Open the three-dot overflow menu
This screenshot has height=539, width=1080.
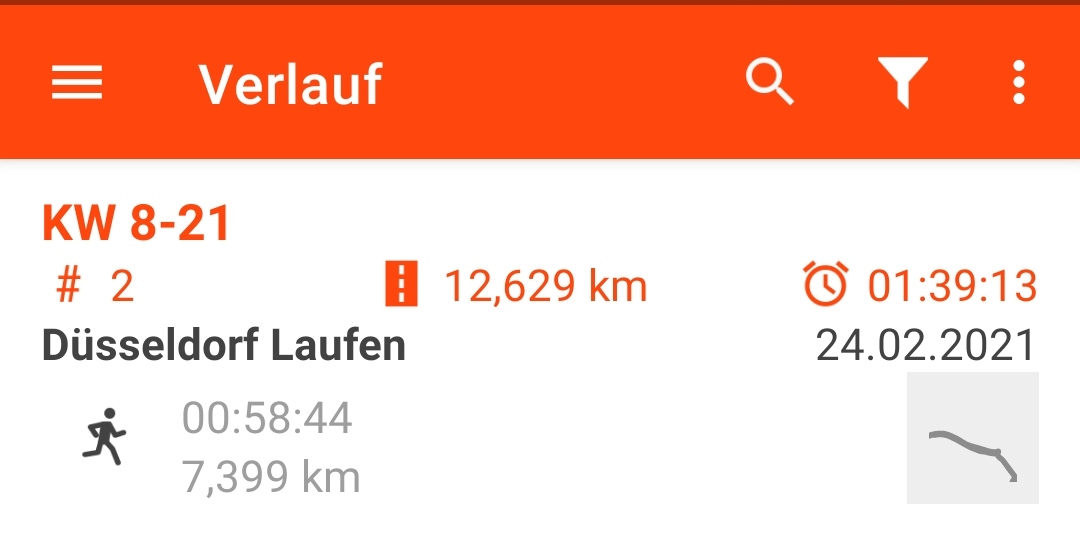1018,82
